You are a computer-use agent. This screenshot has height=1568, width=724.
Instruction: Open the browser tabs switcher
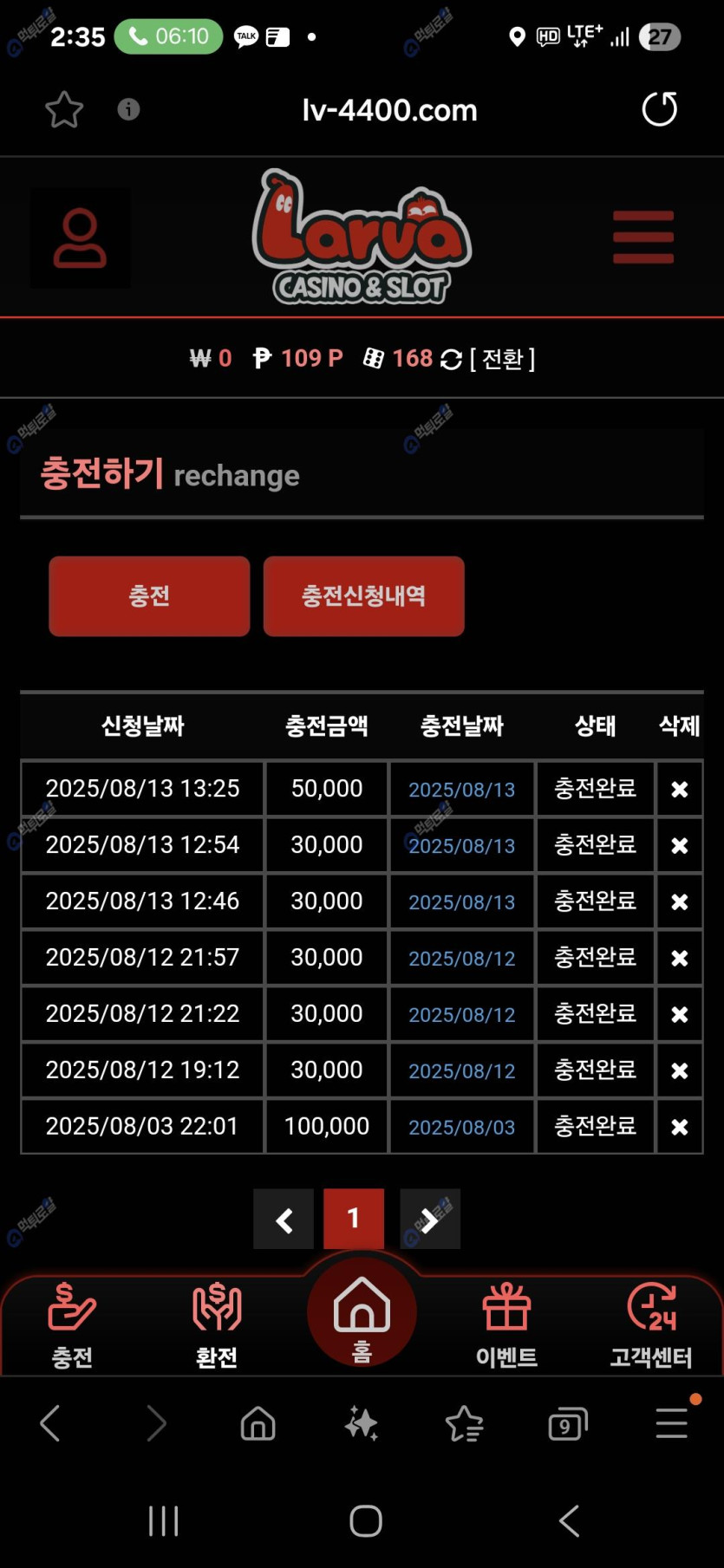[568, 1424]
